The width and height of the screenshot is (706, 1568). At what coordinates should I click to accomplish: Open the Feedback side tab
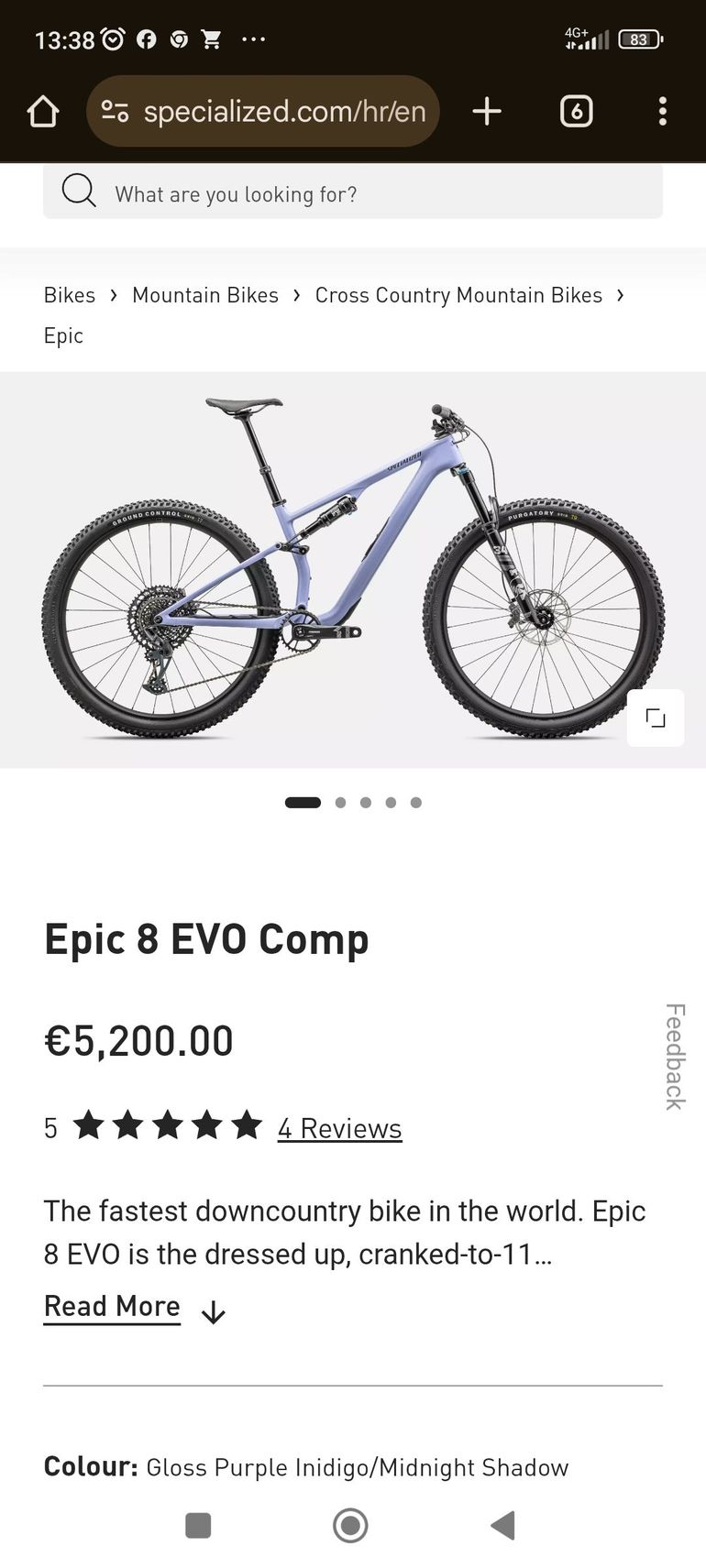[x=675, y=1056]
